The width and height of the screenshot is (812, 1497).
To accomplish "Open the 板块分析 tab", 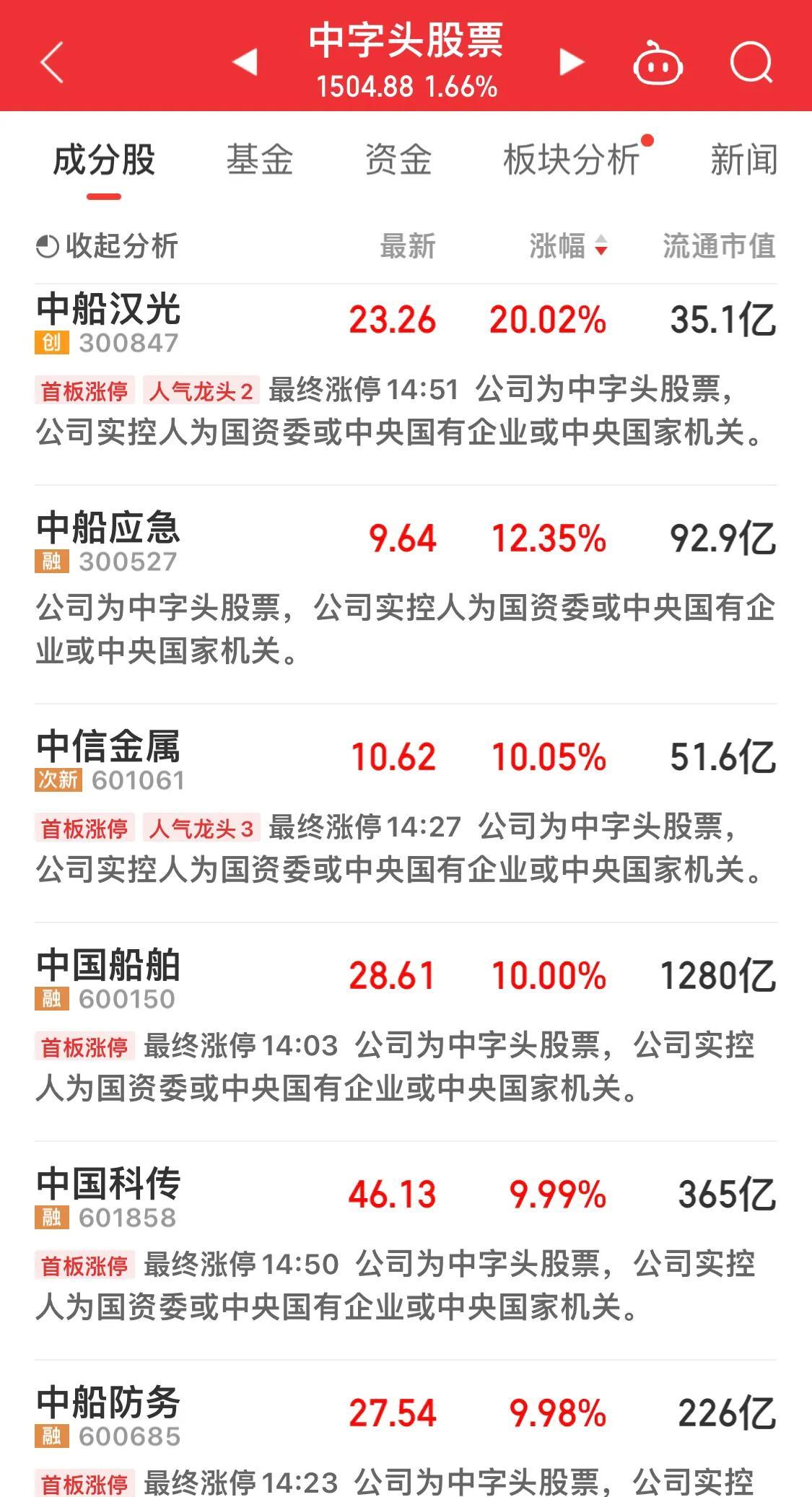I will click(x=571, y=160).
